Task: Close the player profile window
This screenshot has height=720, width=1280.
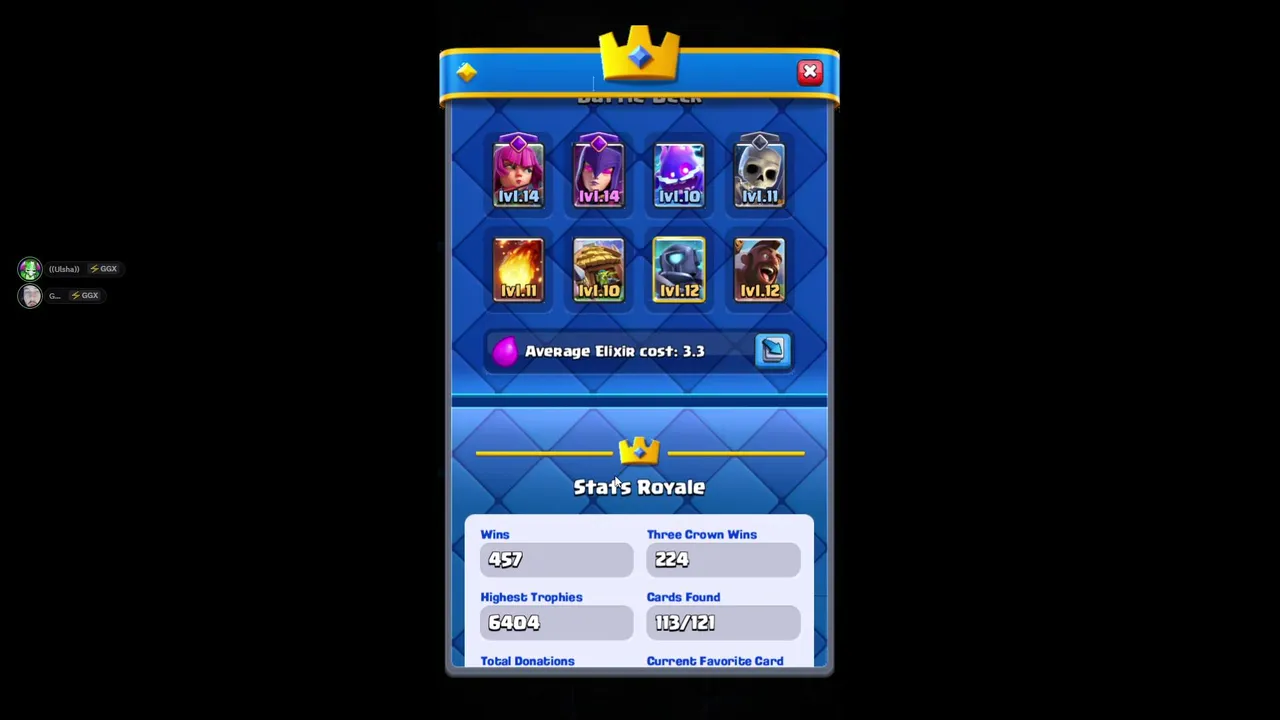Action: pyautogui.click(x=809, y=72)
